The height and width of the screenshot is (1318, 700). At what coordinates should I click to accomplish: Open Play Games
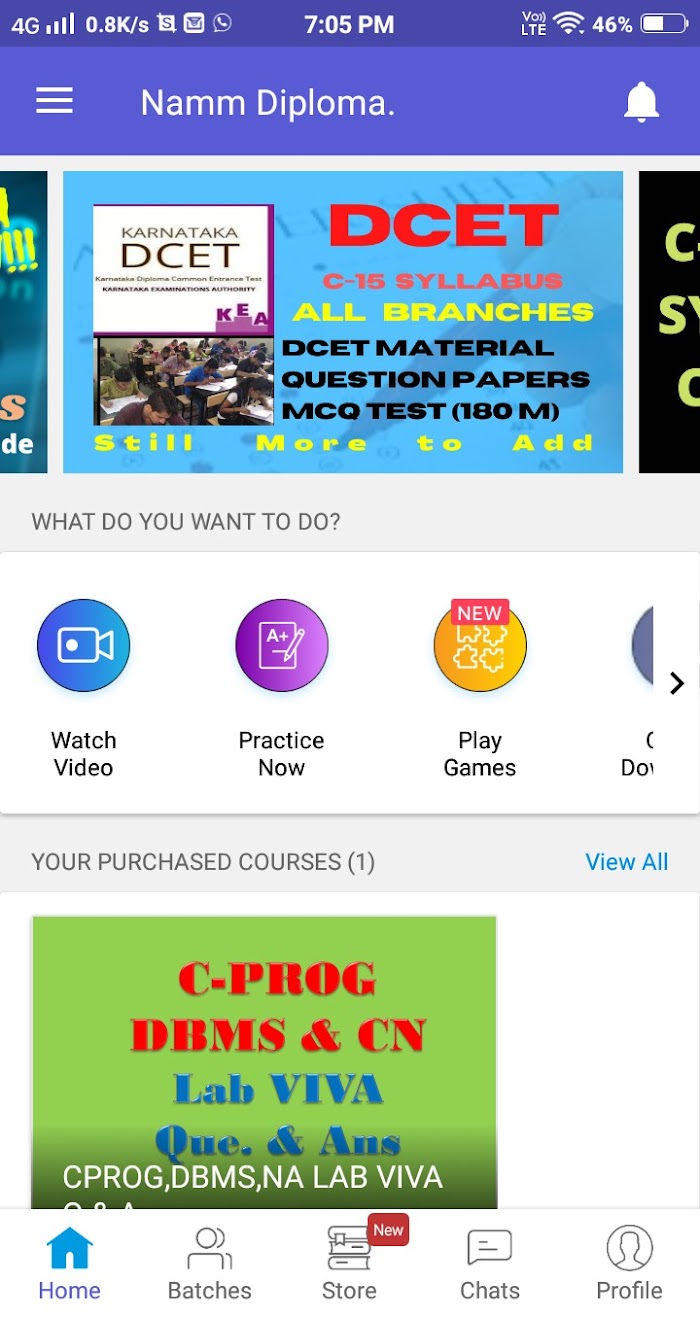[480, 689]
